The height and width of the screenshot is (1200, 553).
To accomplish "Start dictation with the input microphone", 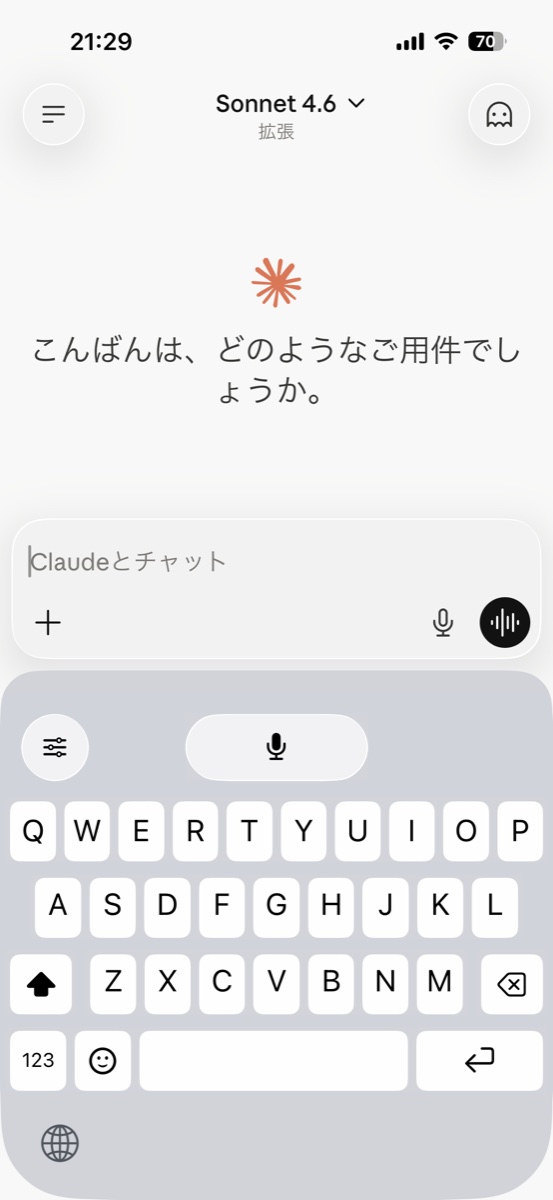I will [443, 623].
